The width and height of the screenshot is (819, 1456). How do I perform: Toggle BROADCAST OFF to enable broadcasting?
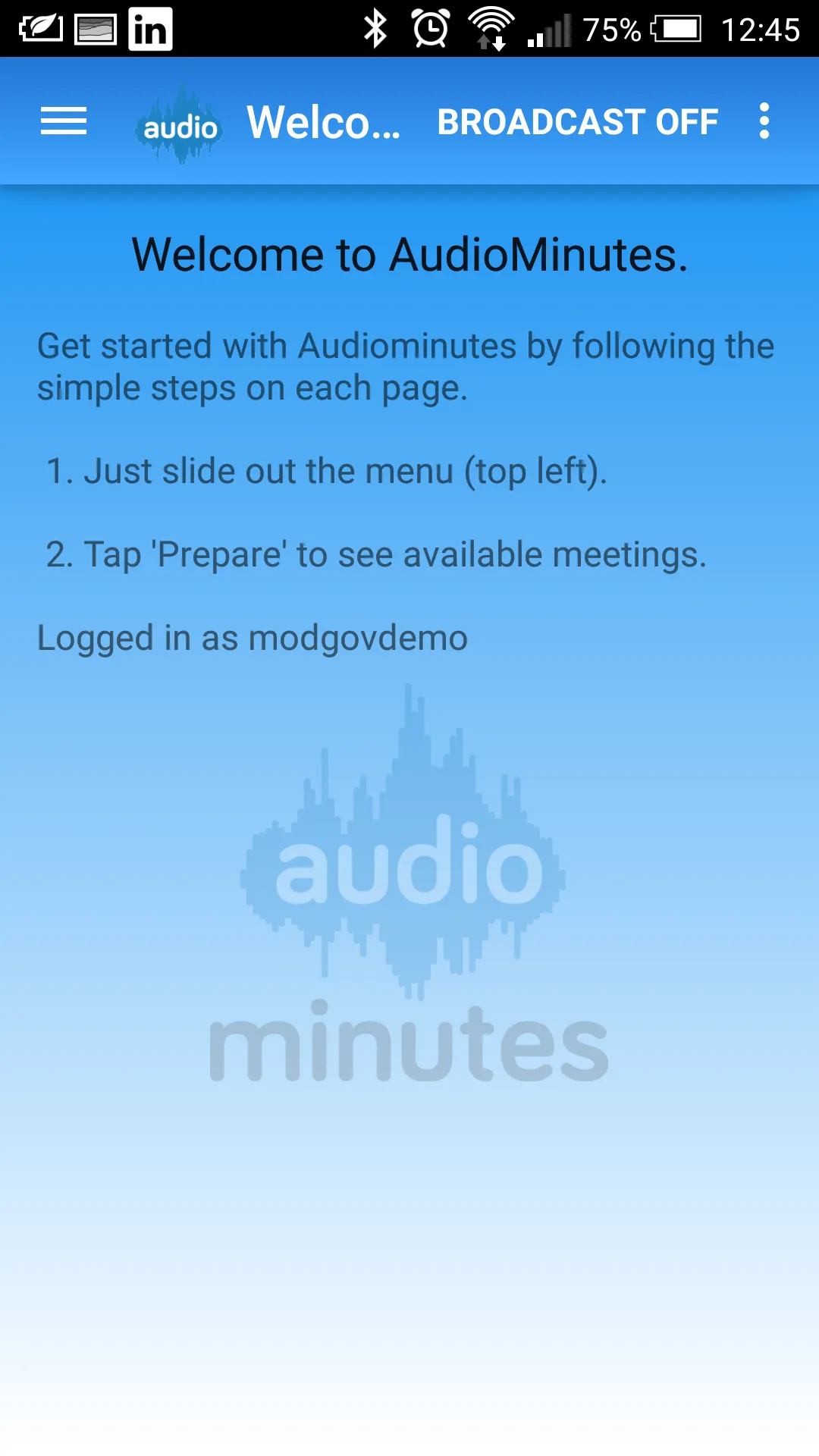coord(577,121)
